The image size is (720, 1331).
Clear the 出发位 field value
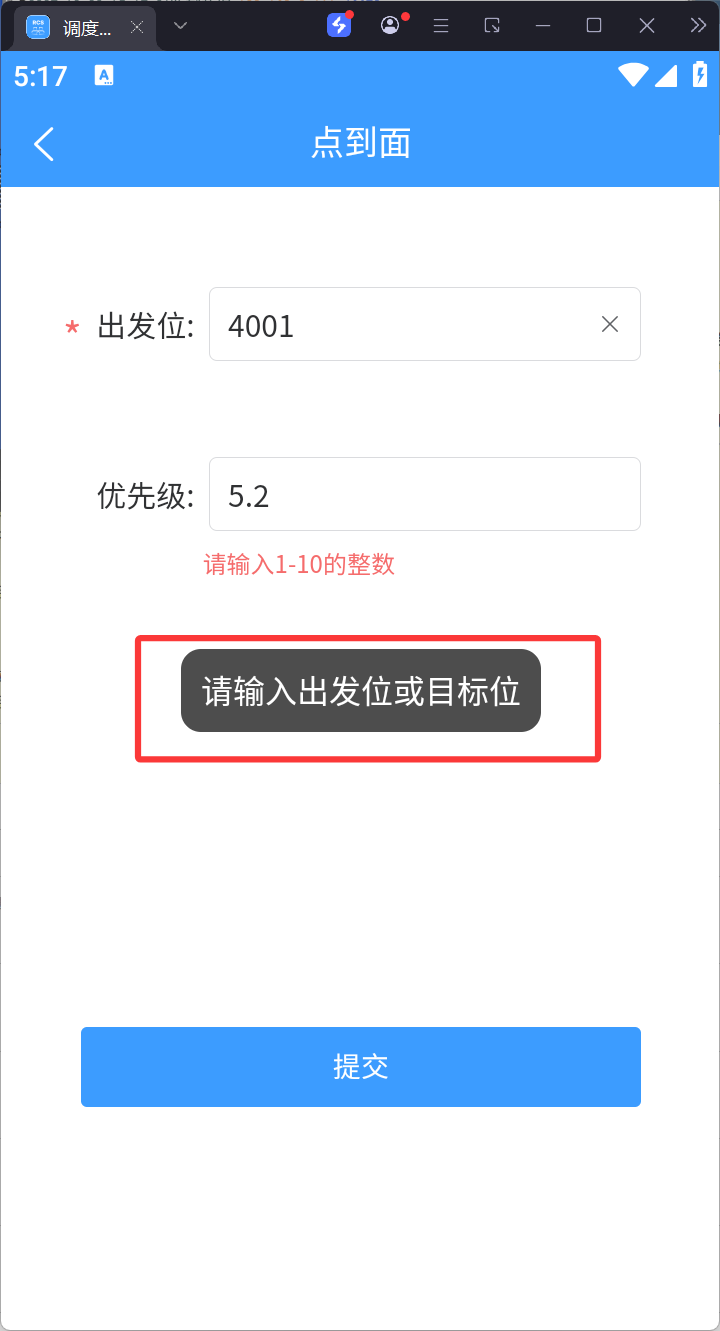[610, 324]
